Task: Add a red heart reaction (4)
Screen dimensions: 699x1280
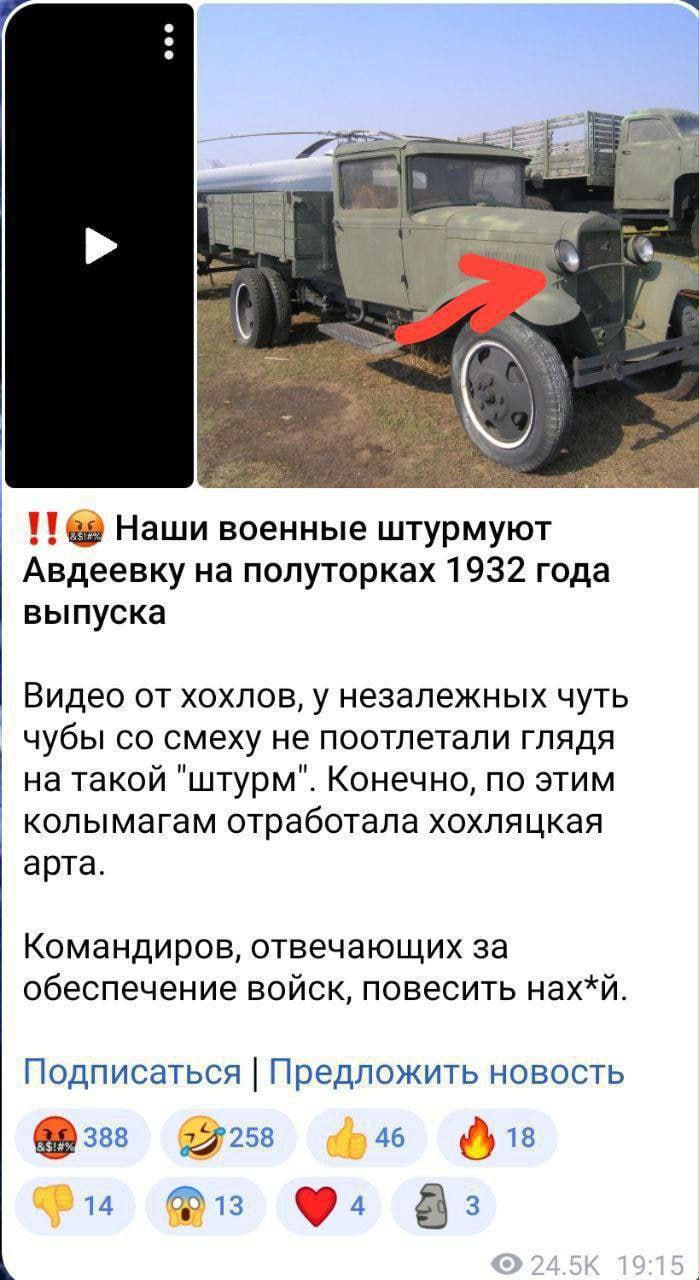Action: click(328, 1206)
